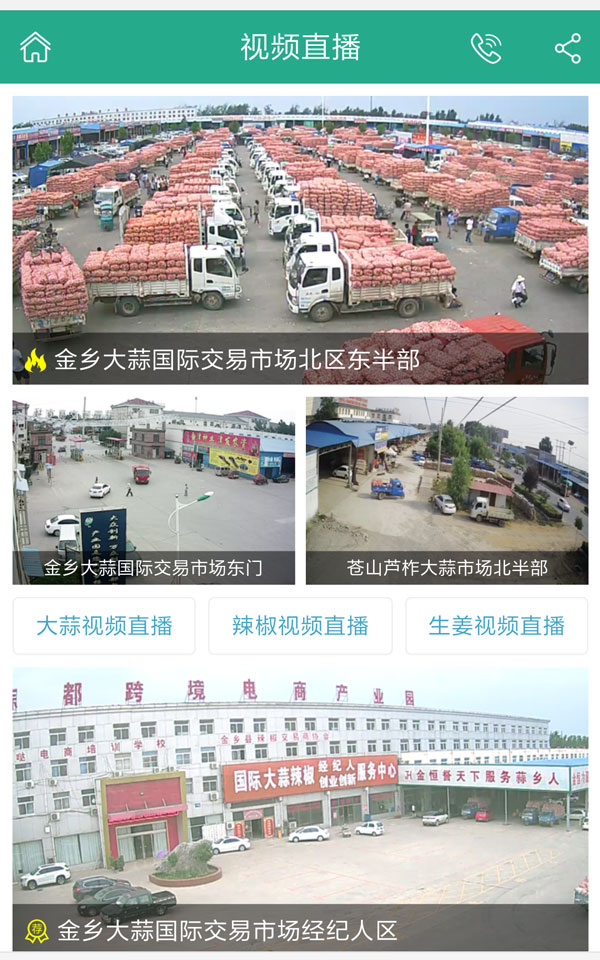600x960 pixels.
Task: Open live stream 金乡大蒜国际交易市场北区东半部
Action: [300, 240]
